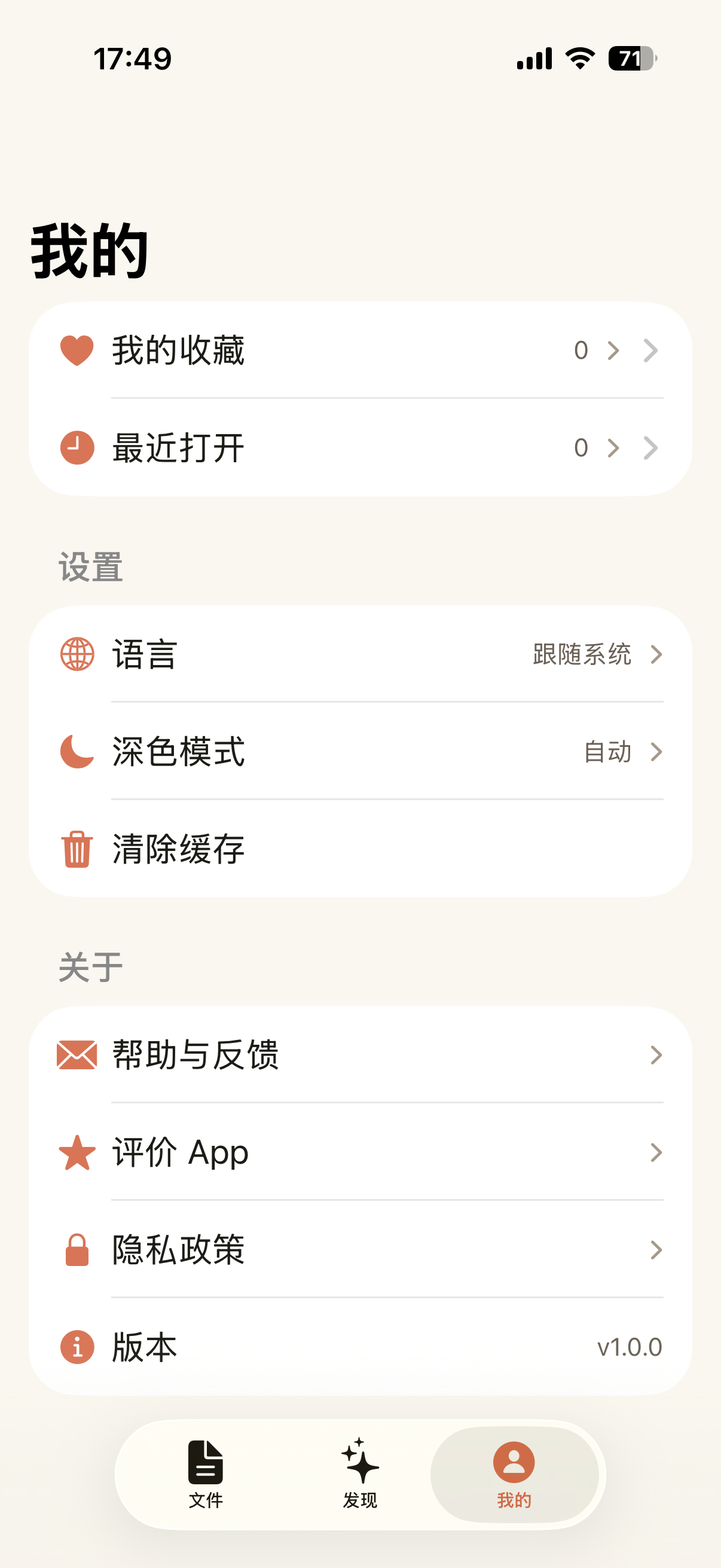View the 隐私政策 privacy policy
Image resolution: width=721 pixels, height=1568 pixels.
tap(360, 1250)
